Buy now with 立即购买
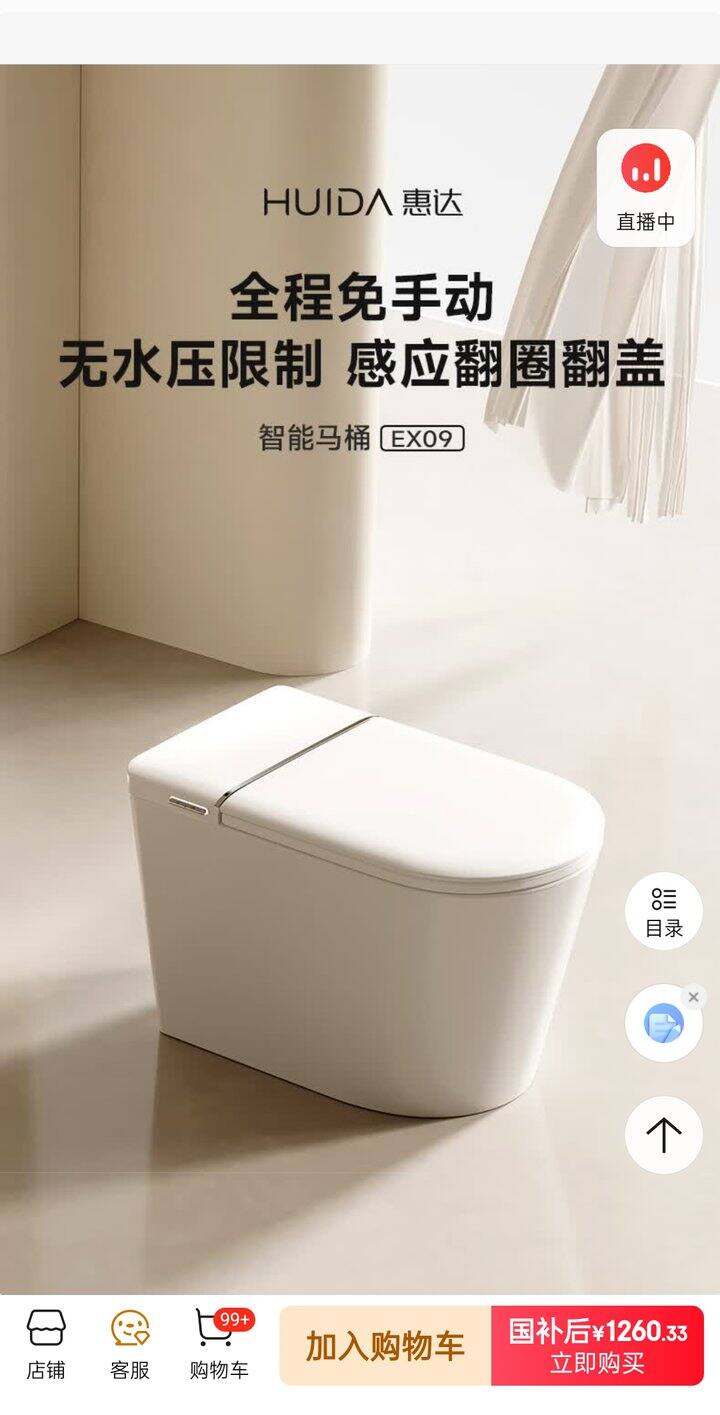 tap(597, 1346)
